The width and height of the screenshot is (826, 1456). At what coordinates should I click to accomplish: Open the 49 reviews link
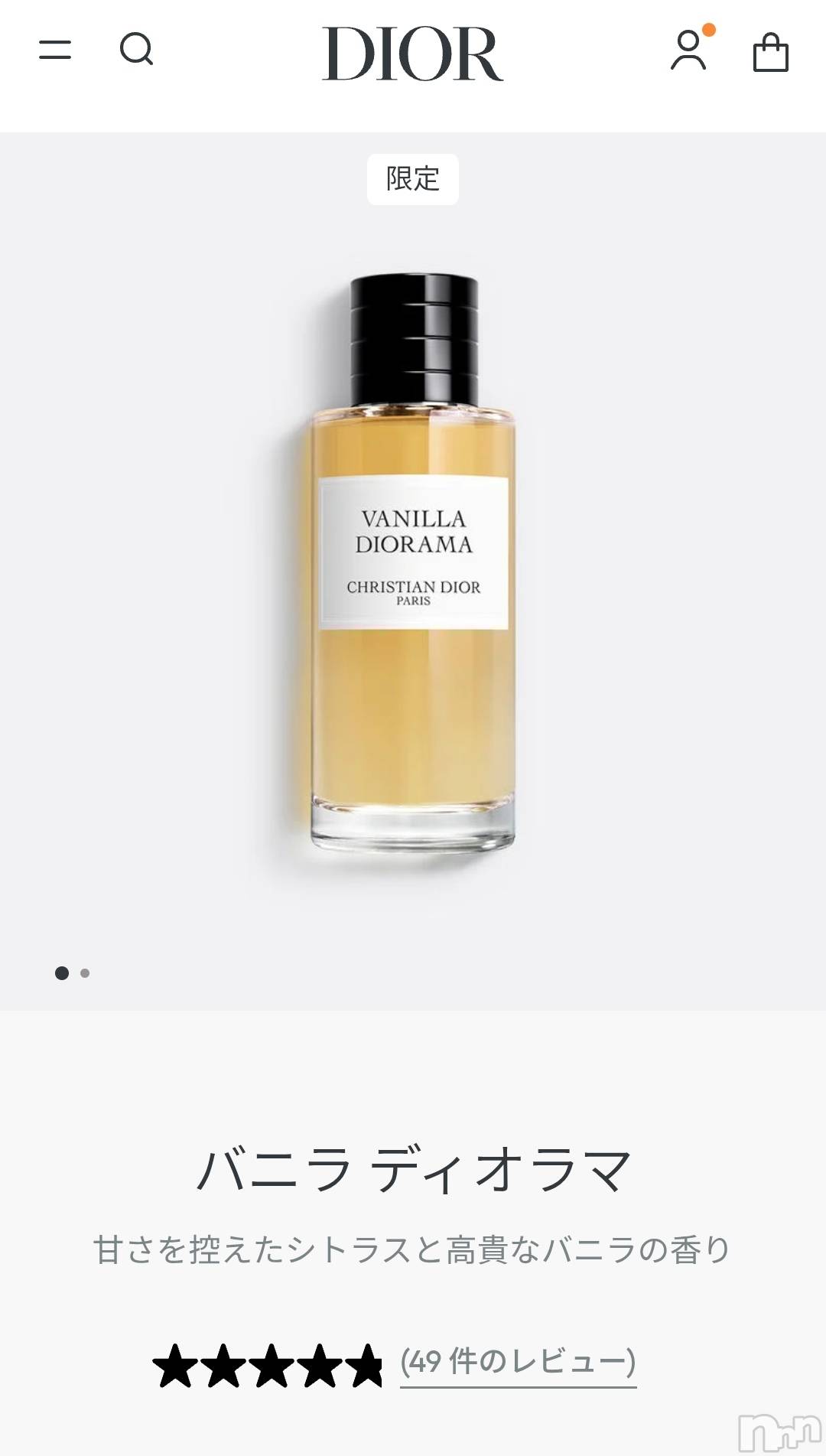point(518,1363)
